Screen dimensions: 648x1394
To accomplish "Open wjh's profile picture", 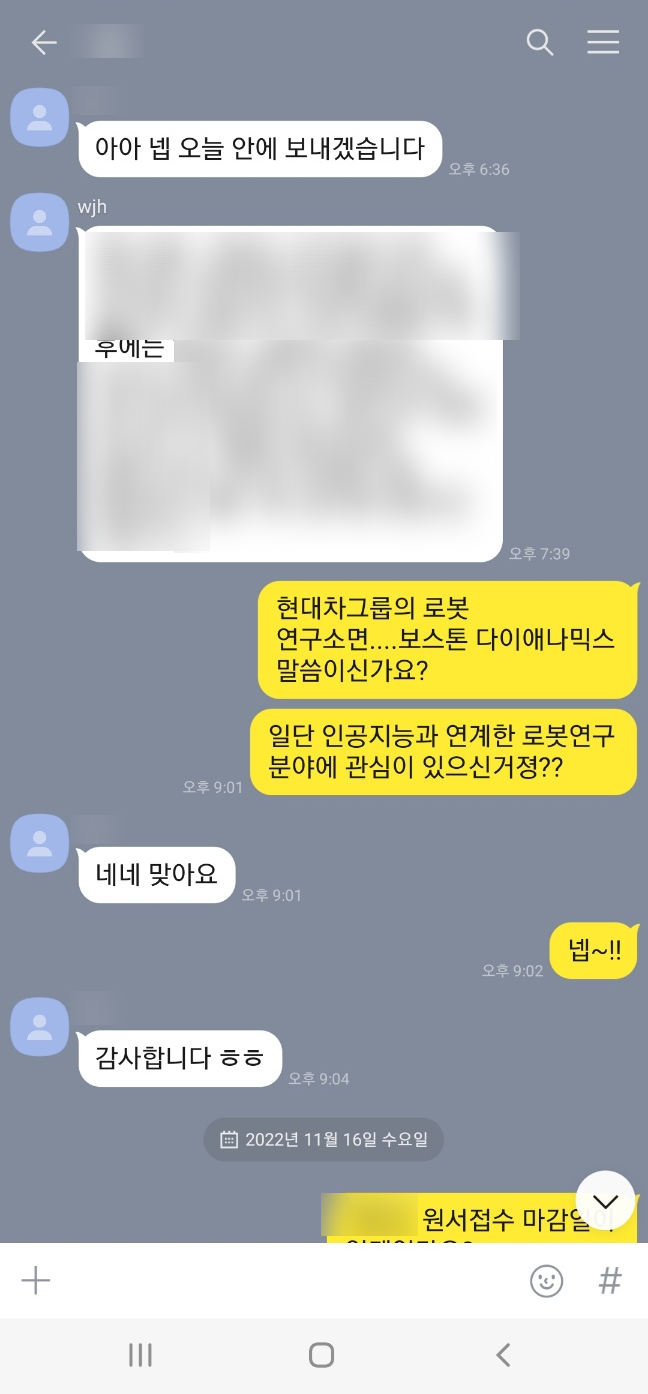I will coord(39,222).
